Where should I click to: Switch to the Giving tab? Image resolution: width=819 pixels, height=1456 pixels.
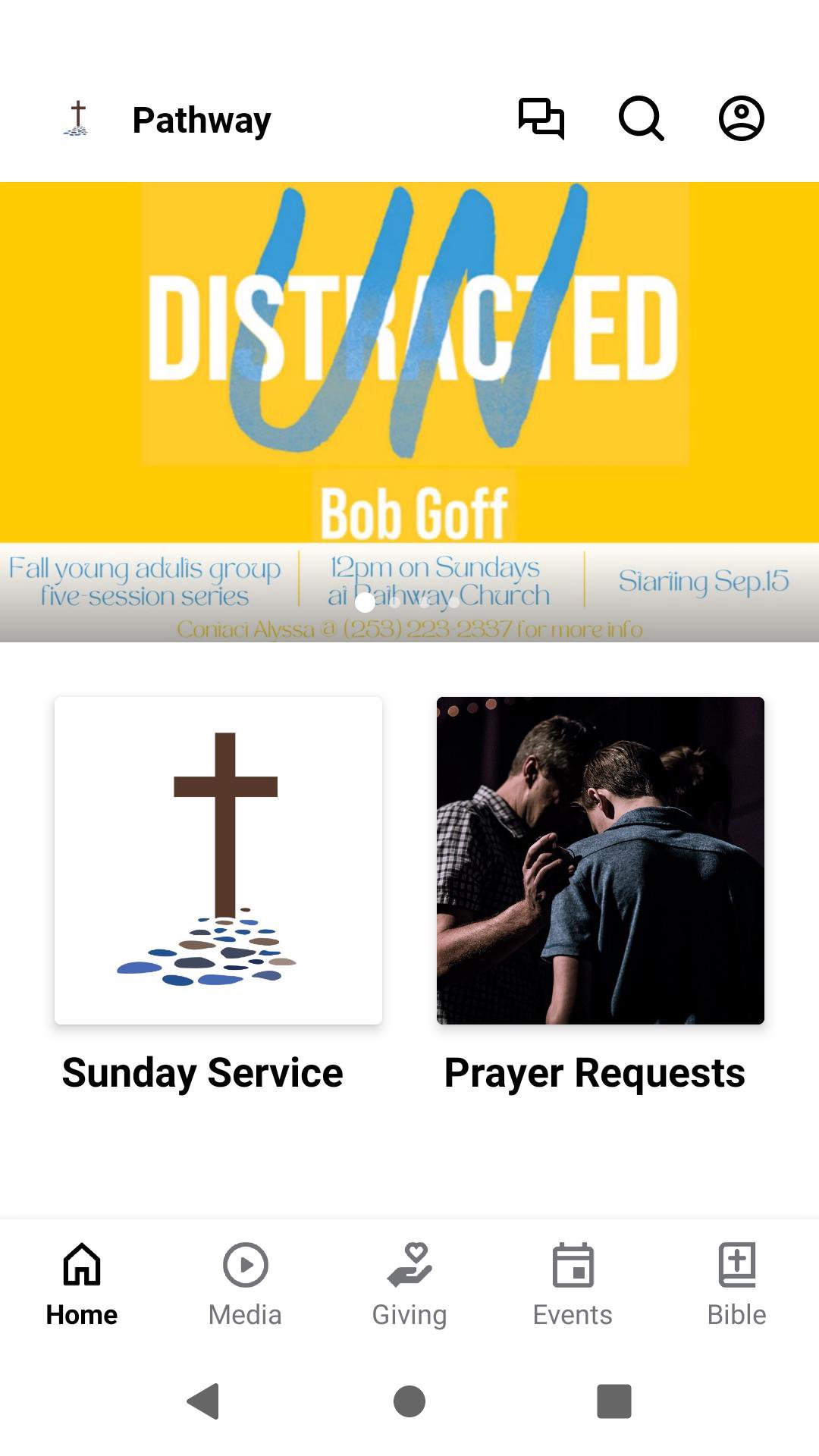pos(409,1285)
